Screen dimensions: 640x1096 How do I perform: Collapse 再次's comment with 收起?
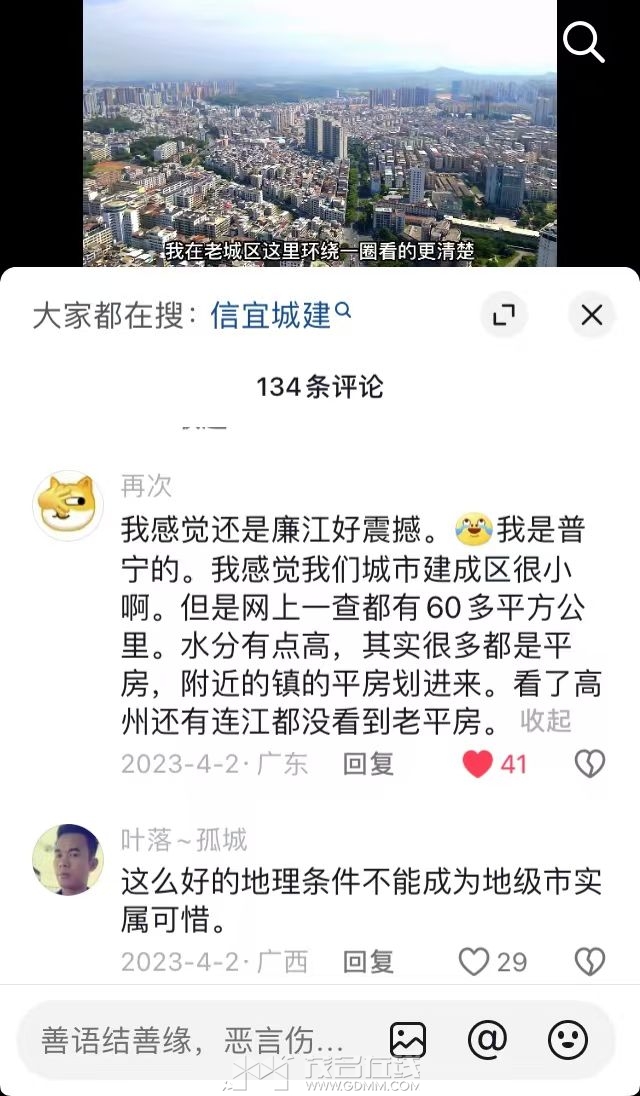pos(546,721)
